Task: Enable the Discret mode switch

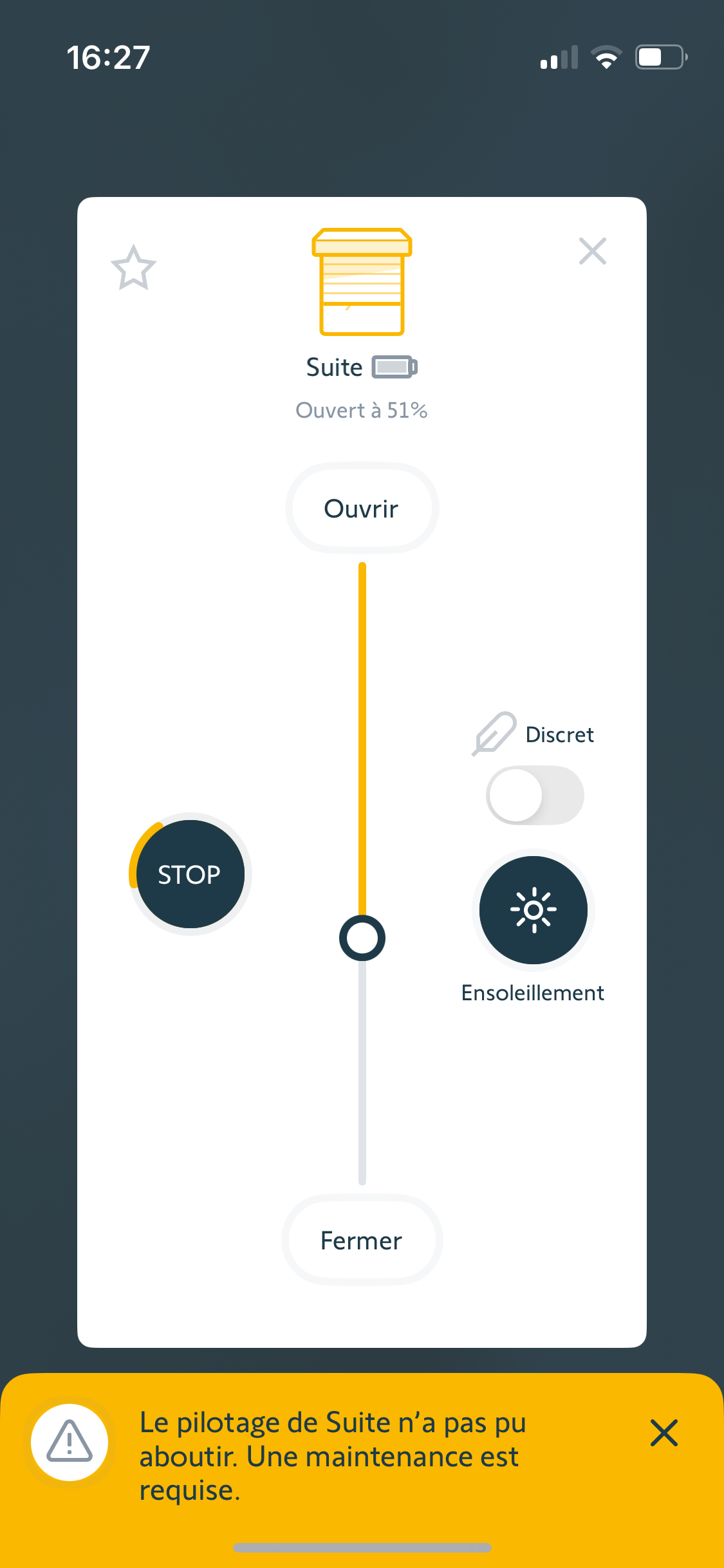Action: [x=534, y=795]
